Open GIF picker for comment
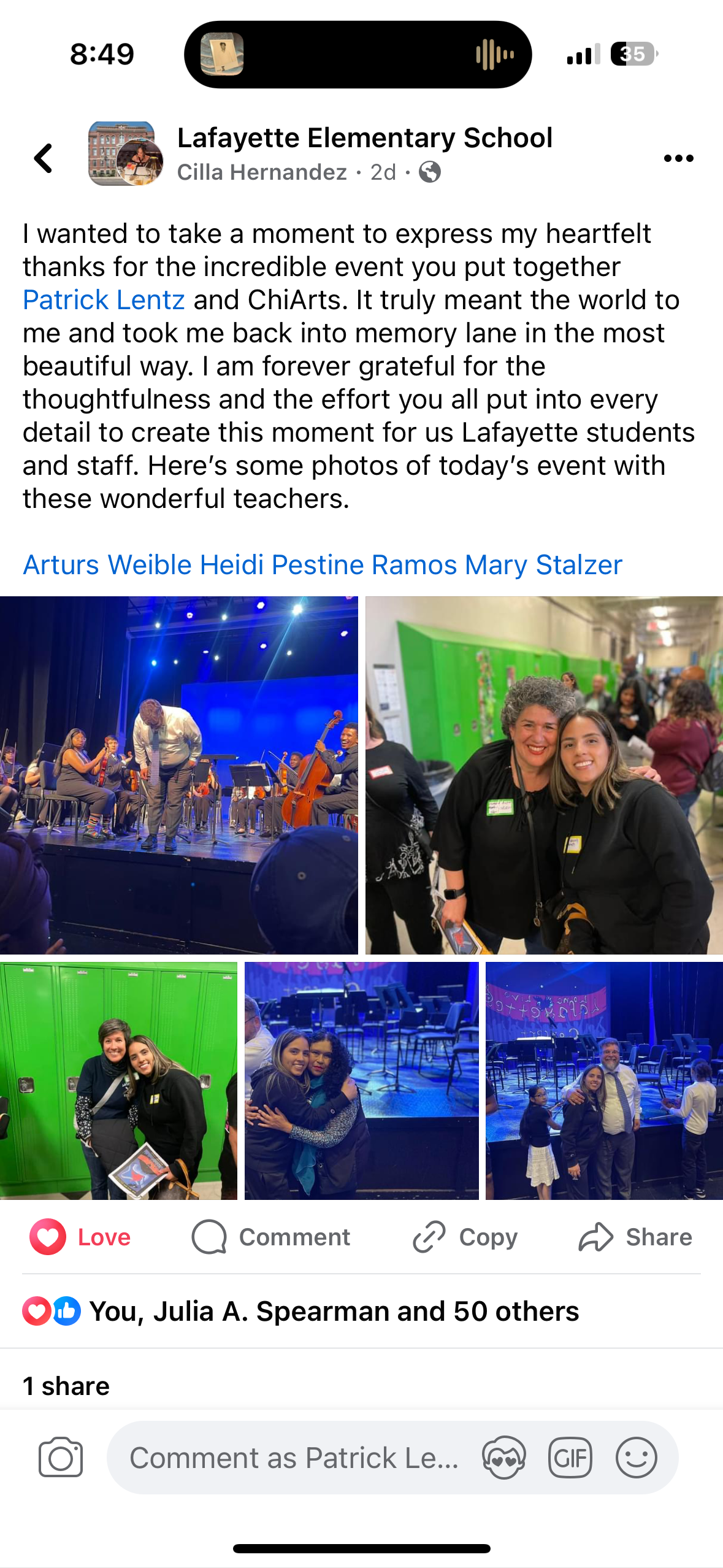The image size is (723, 1568). 570,1458
